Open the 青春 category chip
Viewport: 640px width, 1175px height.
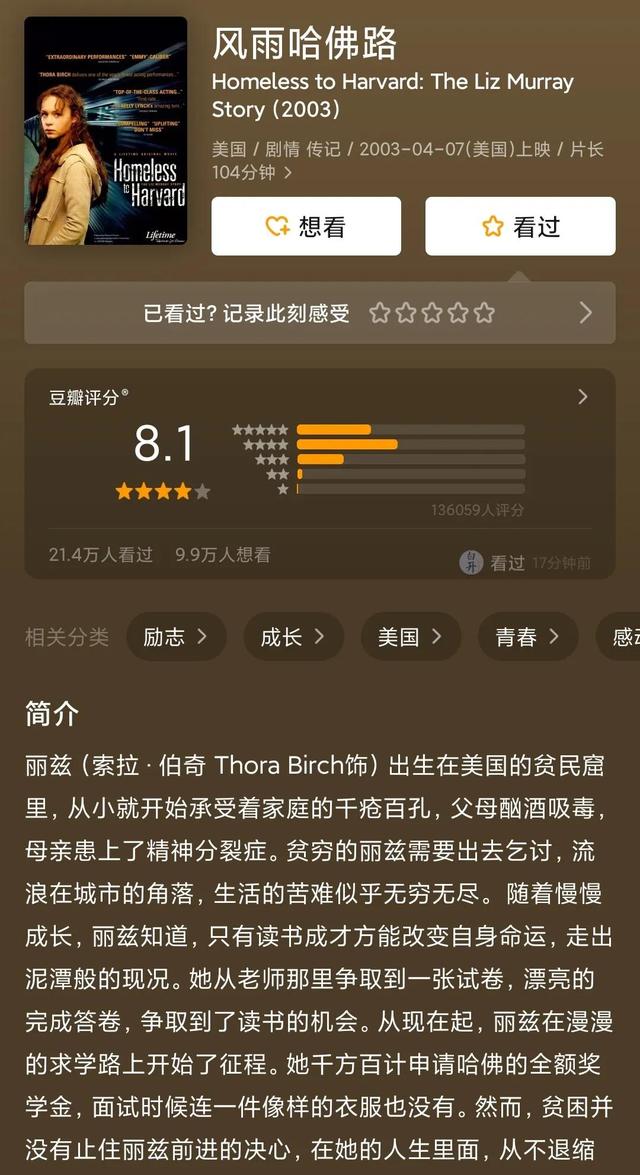point(528,637)
